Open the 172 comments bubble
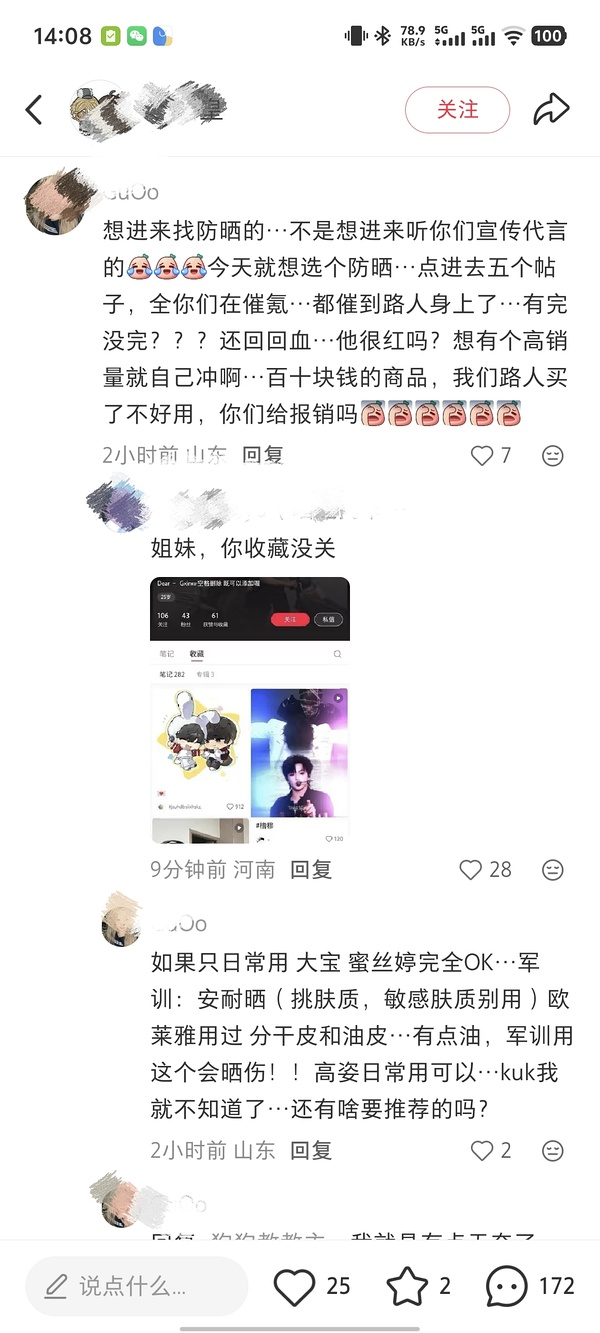600x1333 pixels. click(x=508, y=1286)
